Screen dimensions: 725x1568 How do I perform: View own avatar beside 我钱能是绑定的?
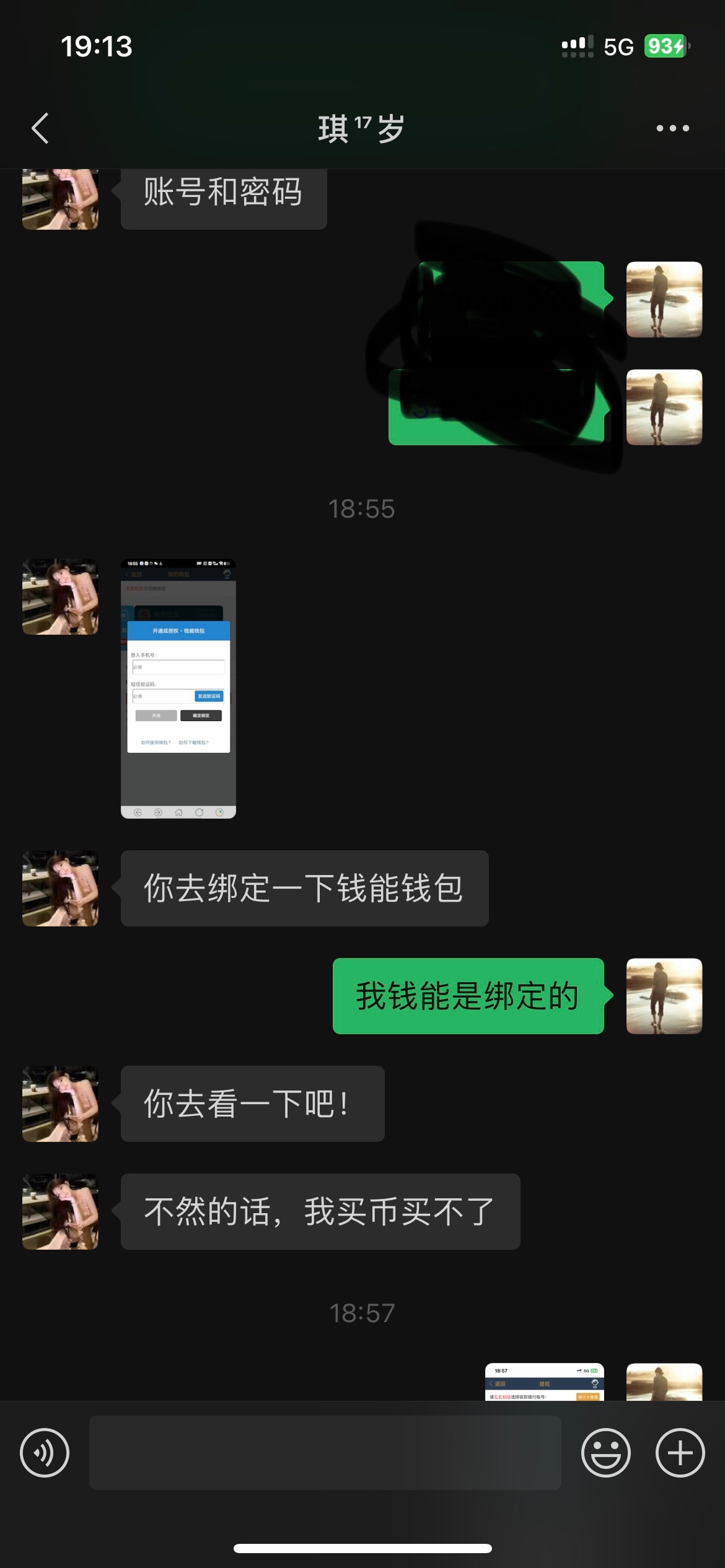coord(664,996)
